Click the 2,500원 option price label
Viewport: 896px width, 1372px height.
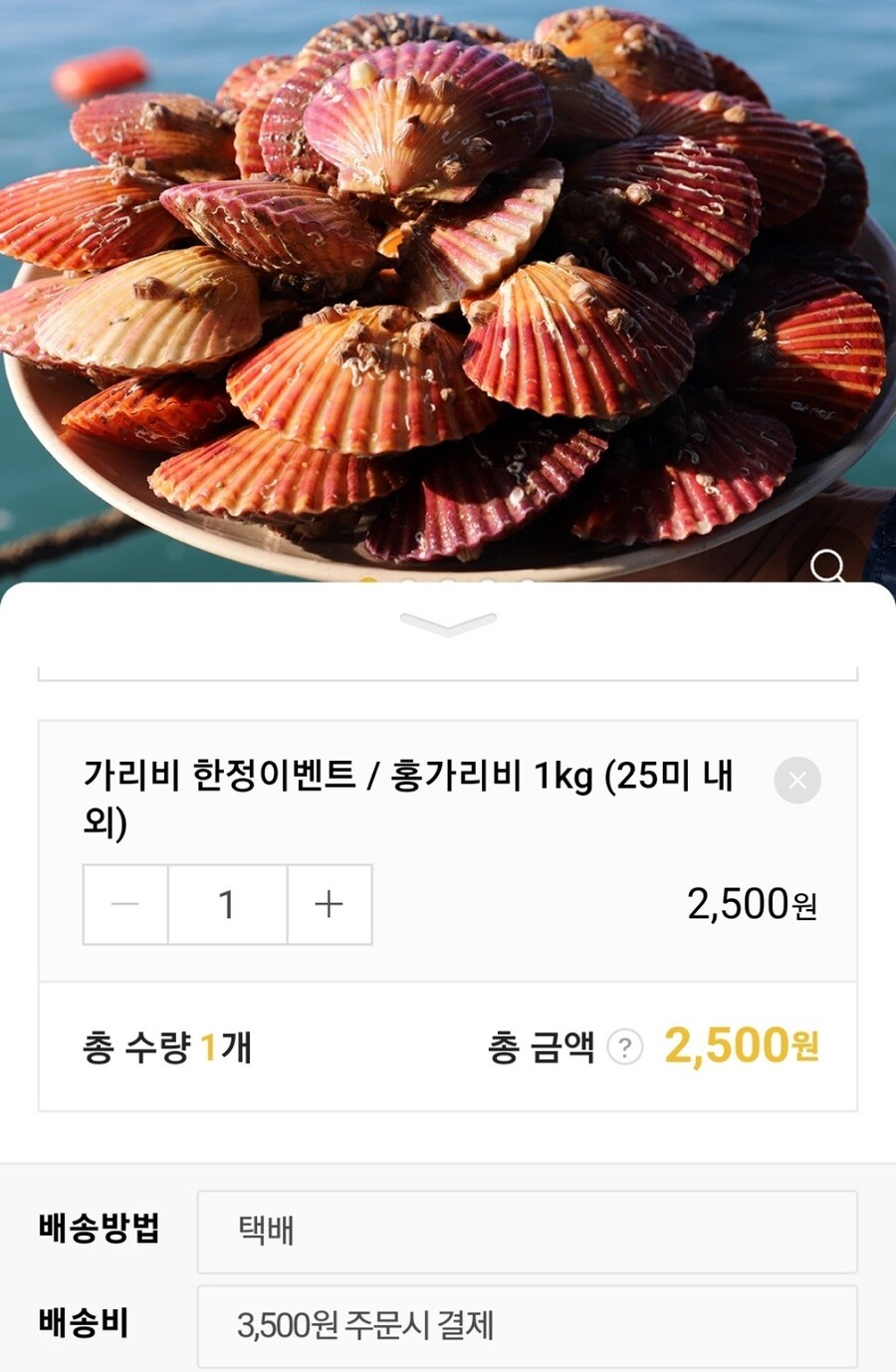[x=753, y=904]
